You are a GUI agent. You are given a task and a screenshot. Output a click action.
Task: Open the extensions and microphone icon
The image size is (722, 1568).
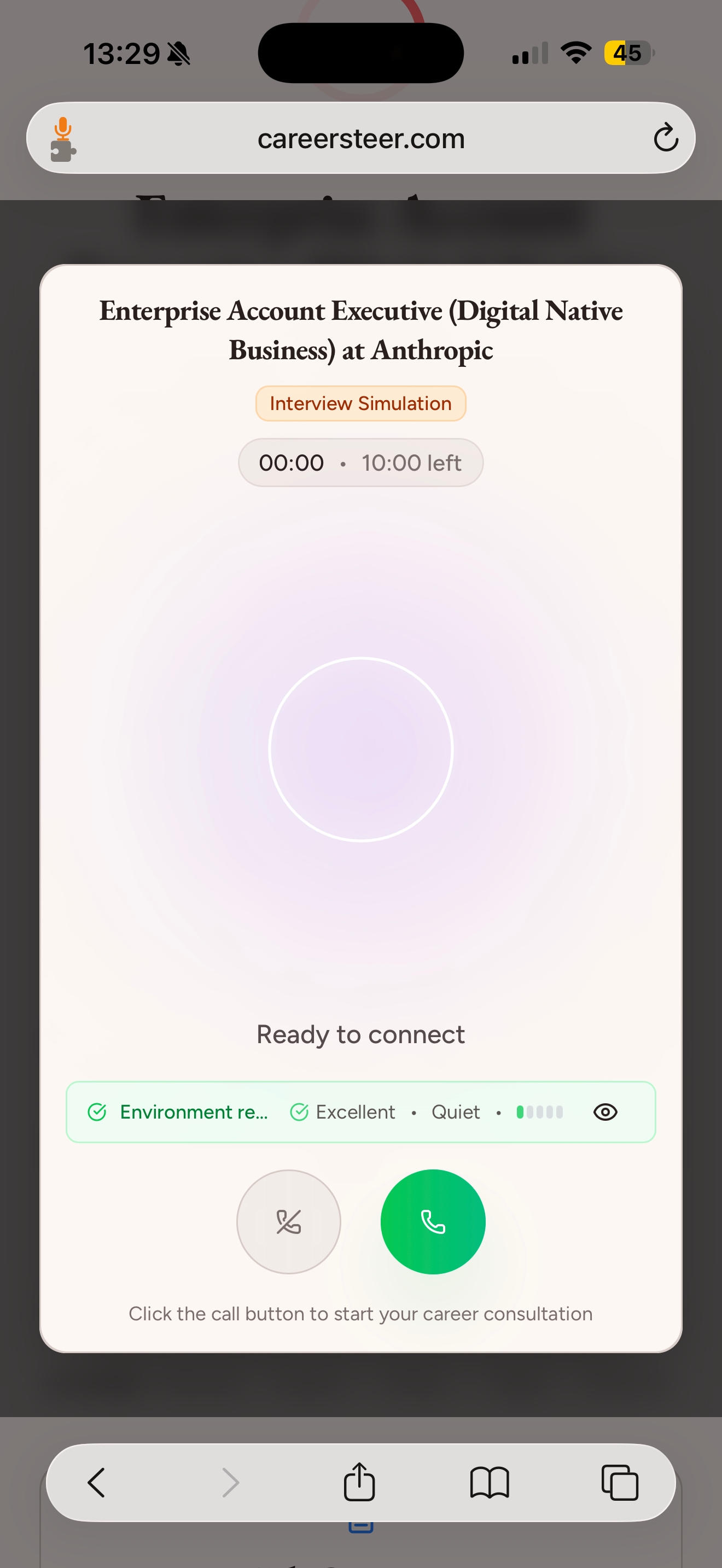click(x=63, y=139)
